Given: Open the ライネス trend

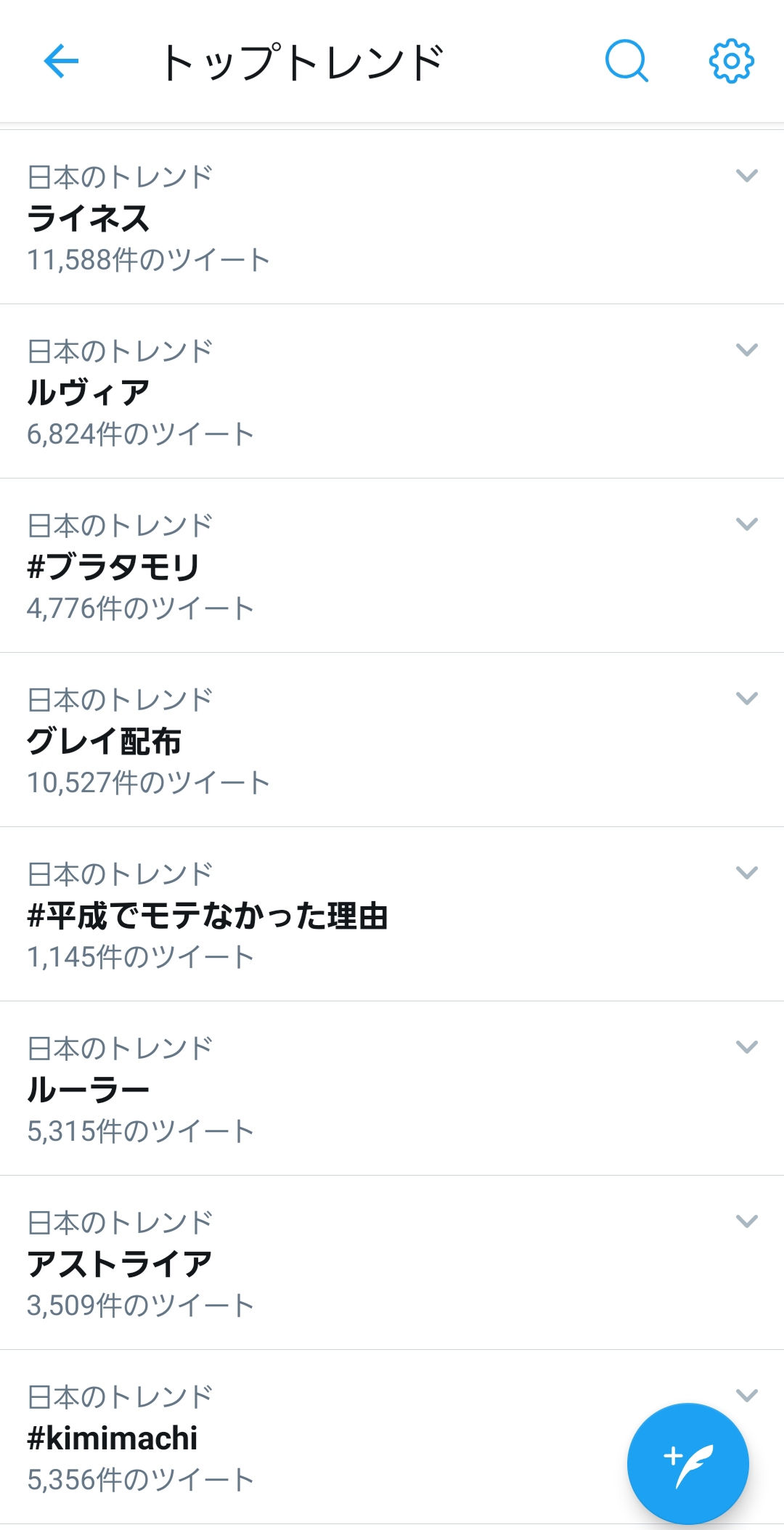Looking at the screenshot, I should (392, 217).
